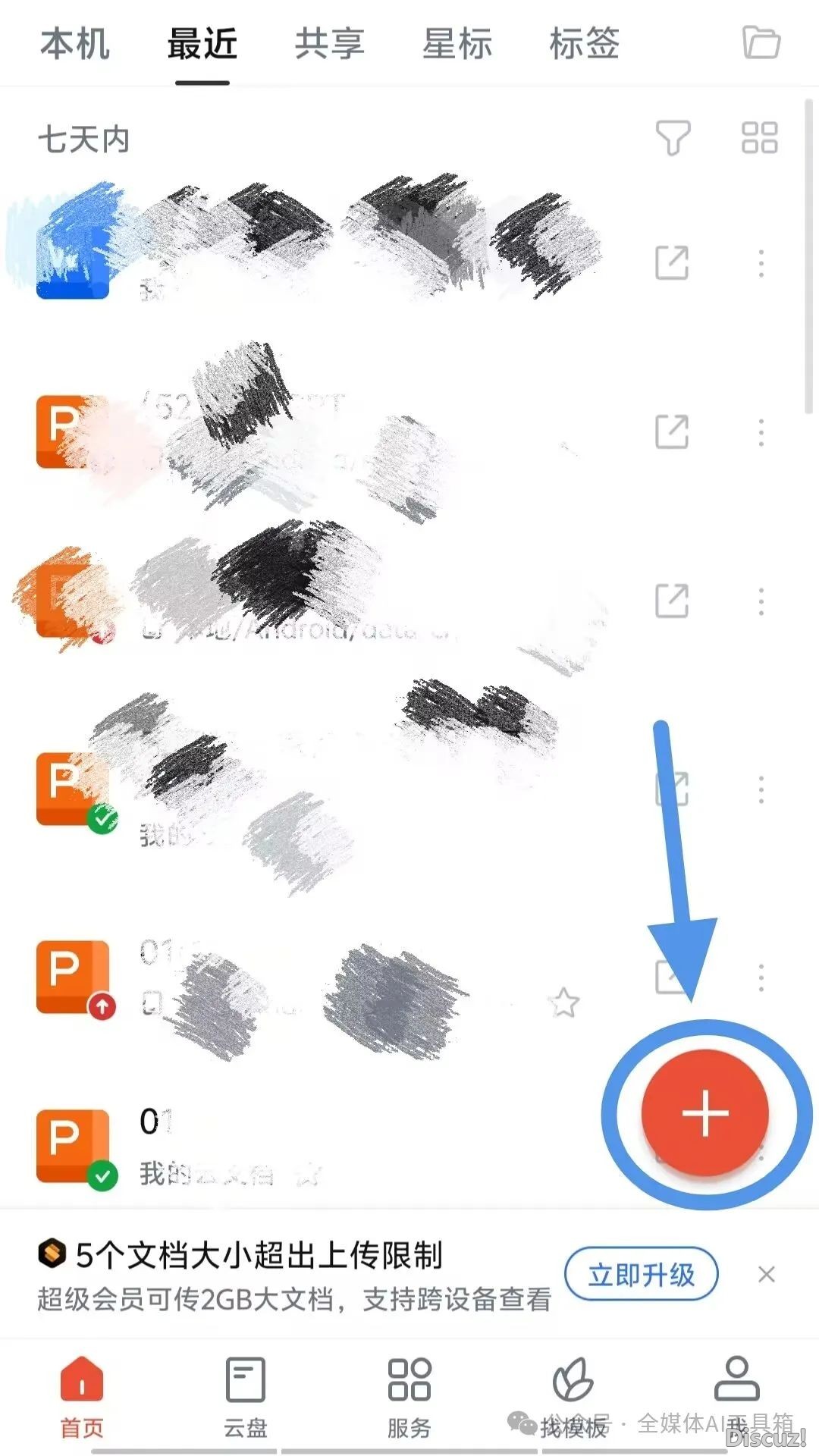Open the 服务 tab
The height and width of the screenshot is (1456, 819).
coord(409,1397)
